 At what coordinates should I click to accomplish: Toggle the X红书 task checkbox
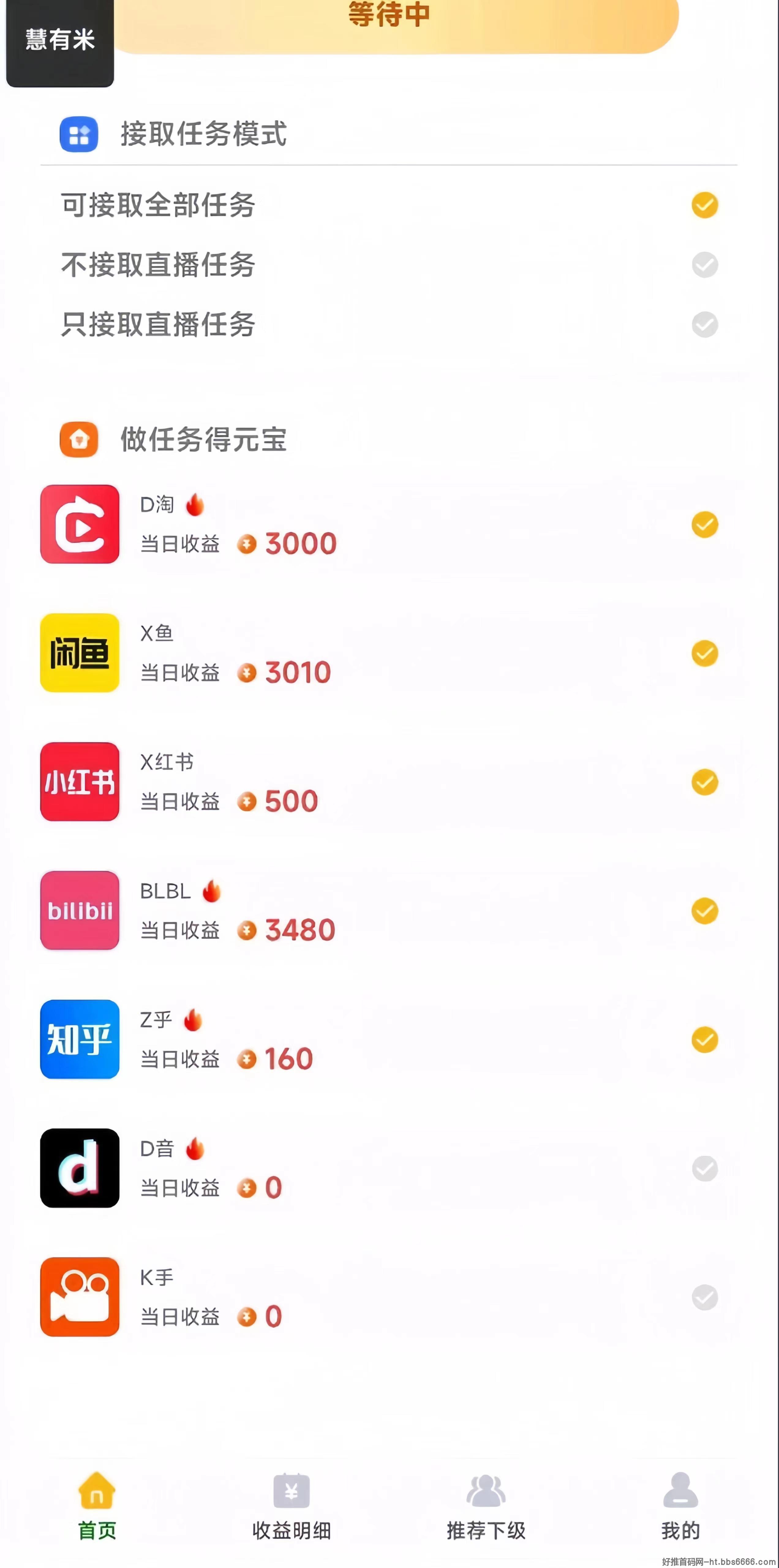[705, 782]
